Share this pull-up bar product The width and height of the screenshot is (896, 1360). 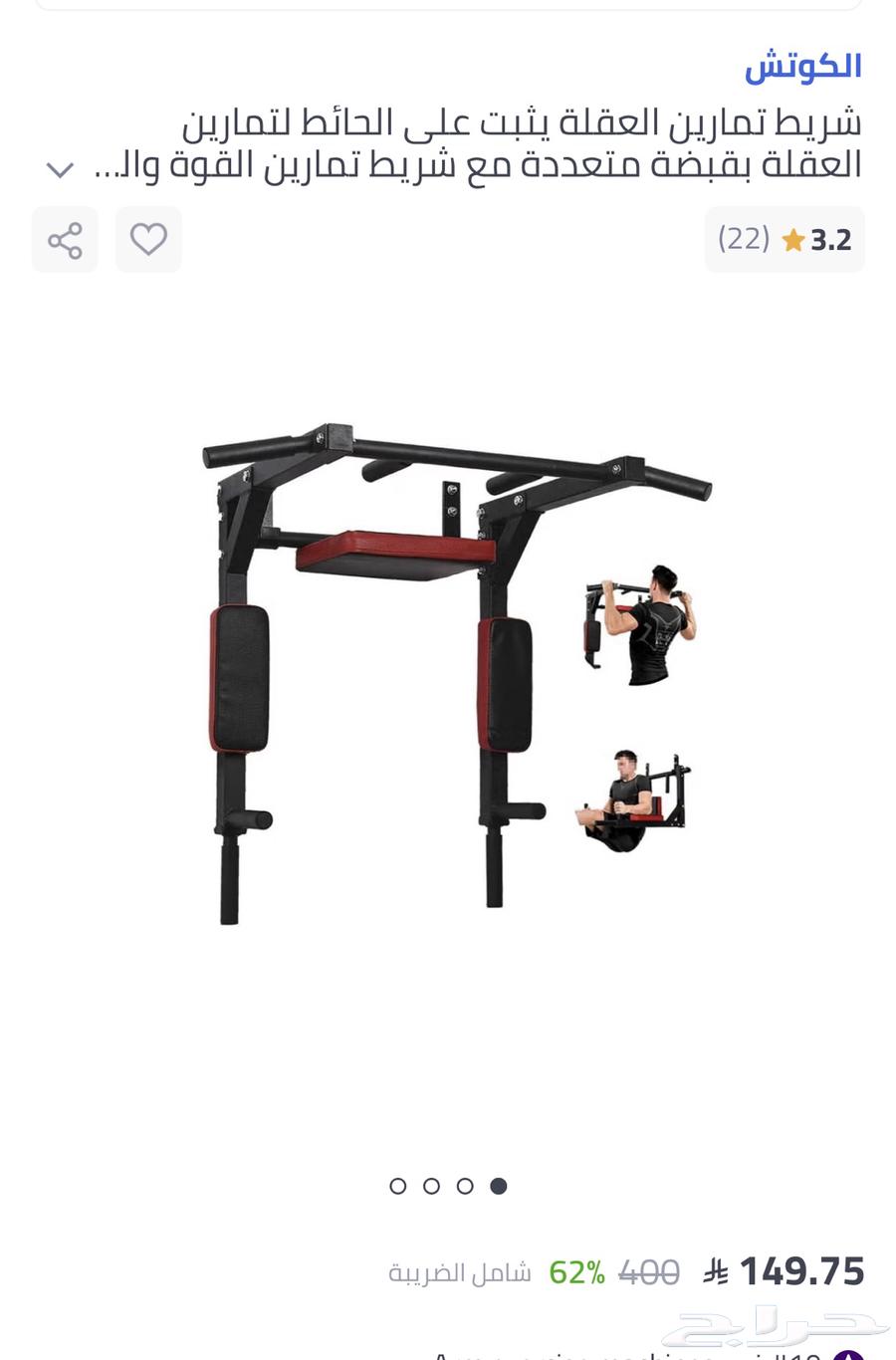pos(65,240)
